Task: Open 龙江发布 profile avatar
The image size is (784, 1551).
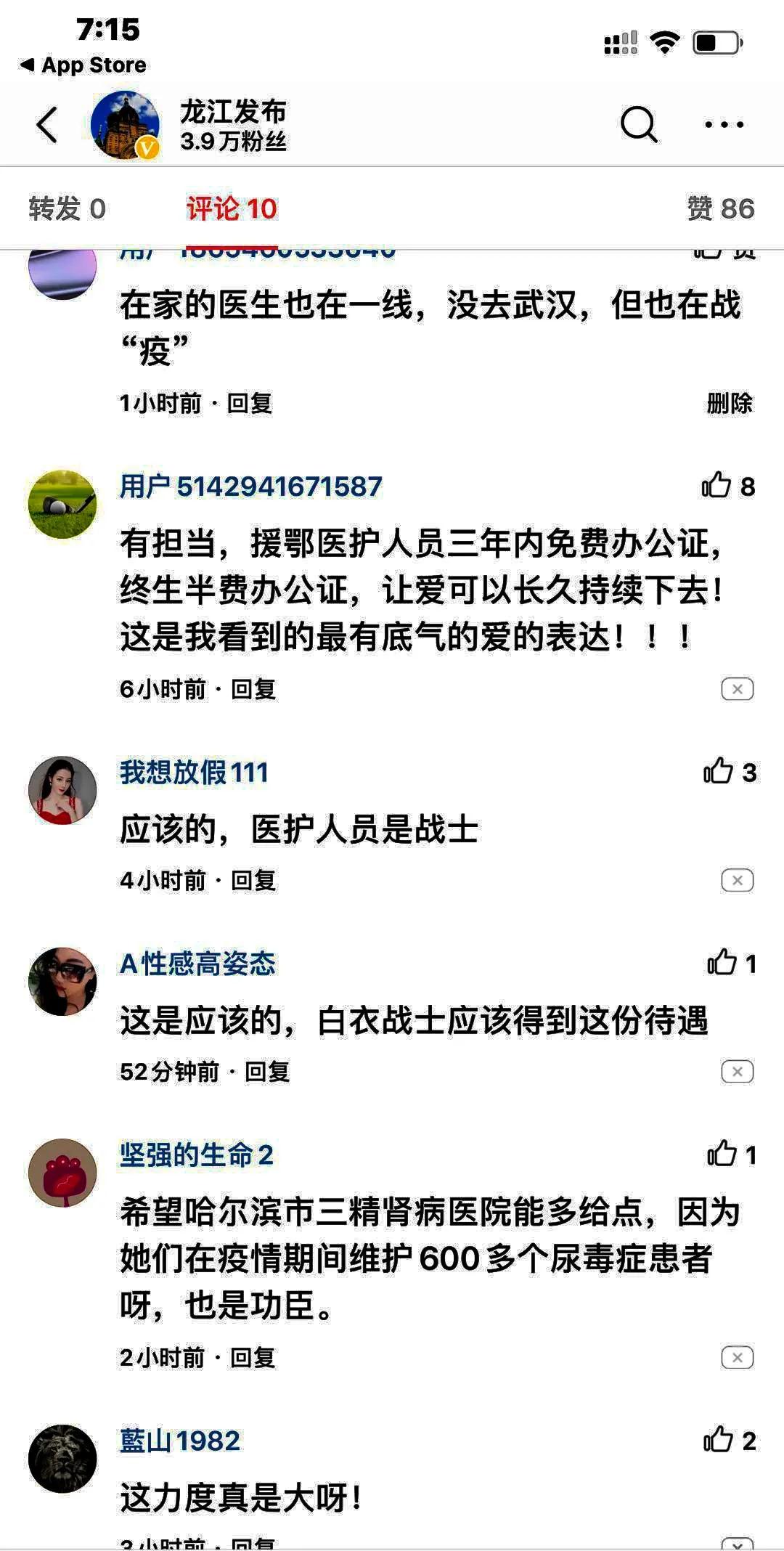Action: tap(125, 125)
